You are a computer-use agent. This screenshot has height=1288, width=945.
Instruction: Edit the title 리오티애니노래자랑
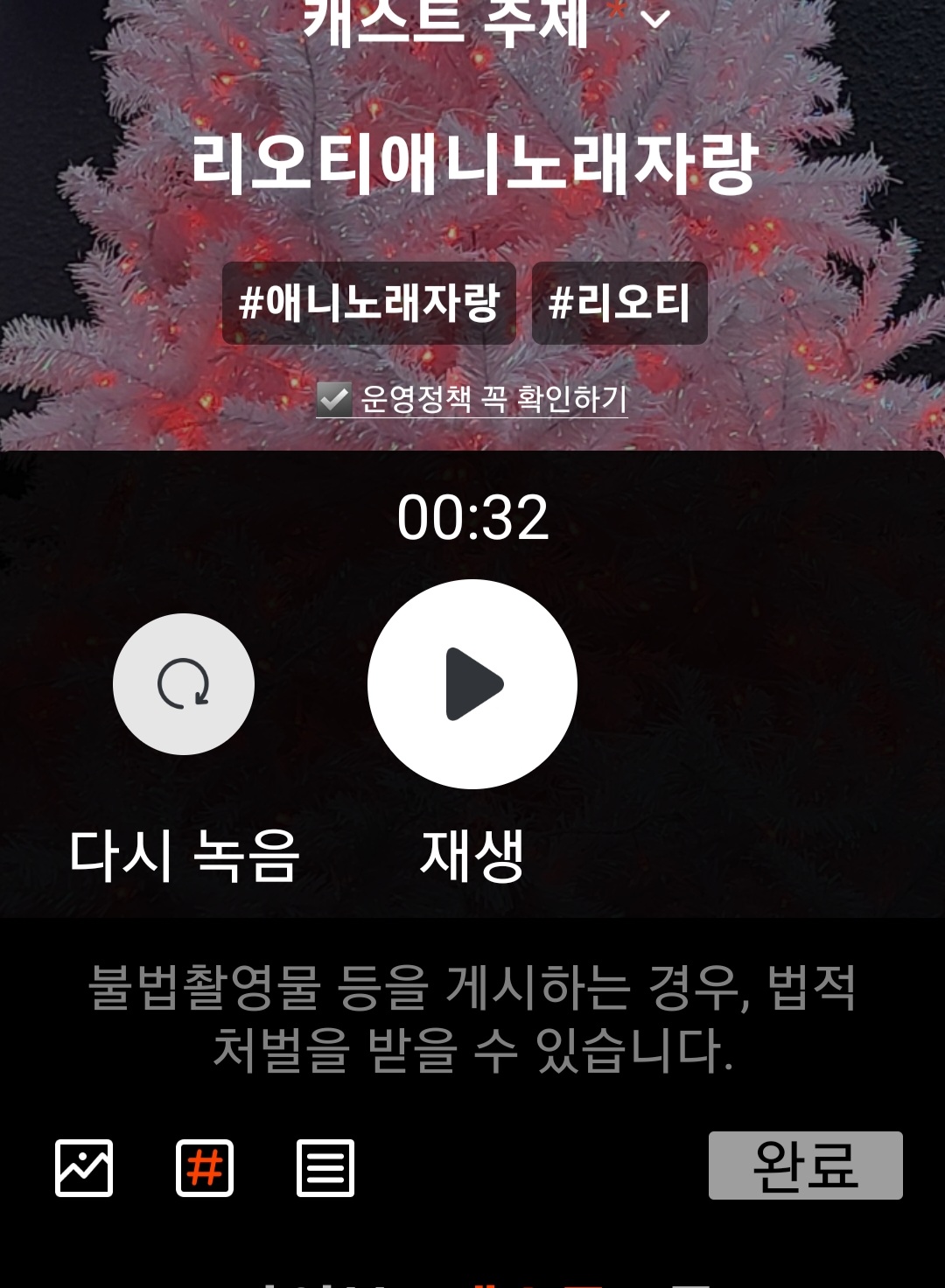473,164
